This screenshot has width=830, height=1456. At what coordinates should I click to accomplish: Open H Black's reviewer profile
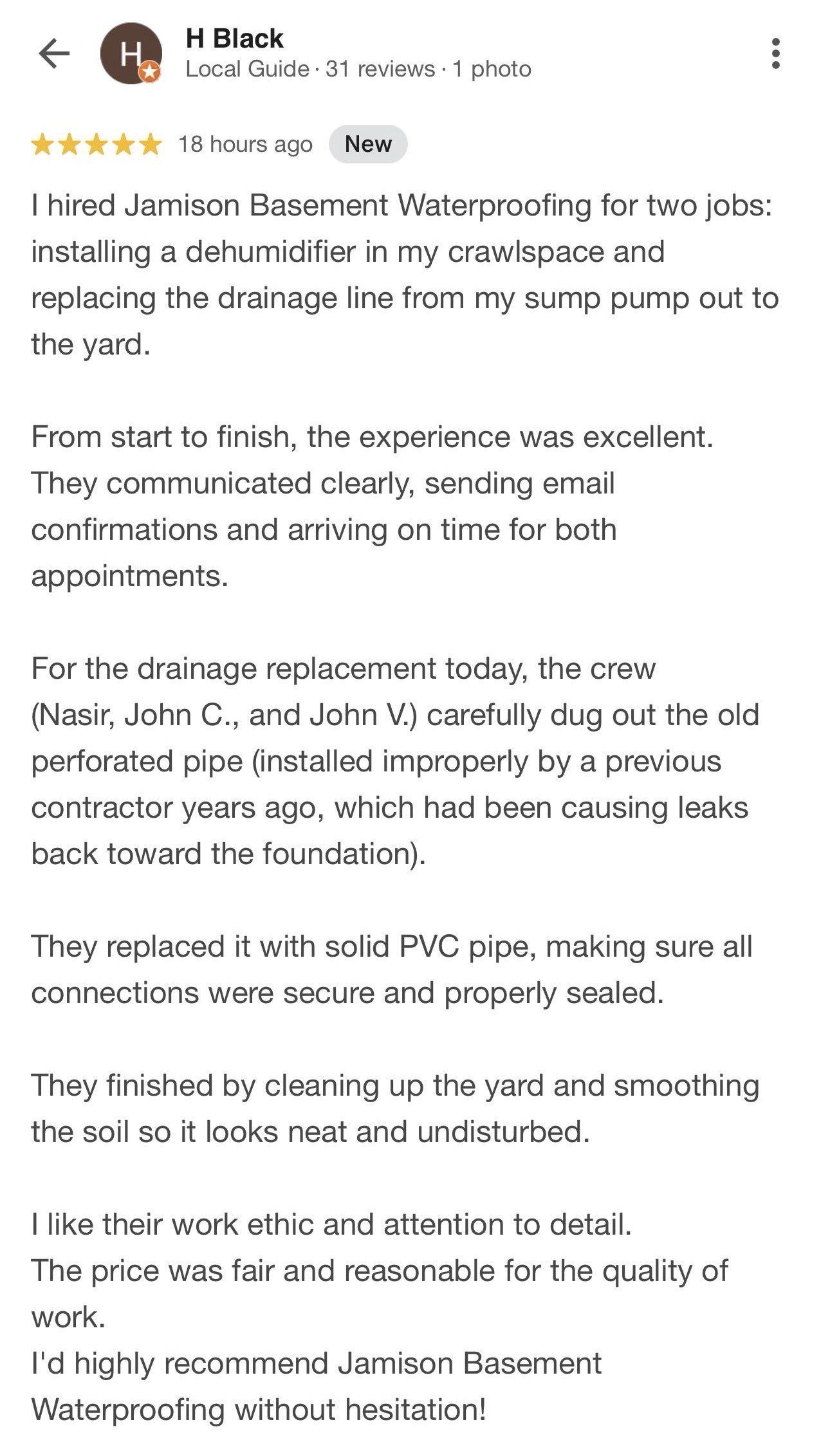pyautogui.click(x=234, y=39)
